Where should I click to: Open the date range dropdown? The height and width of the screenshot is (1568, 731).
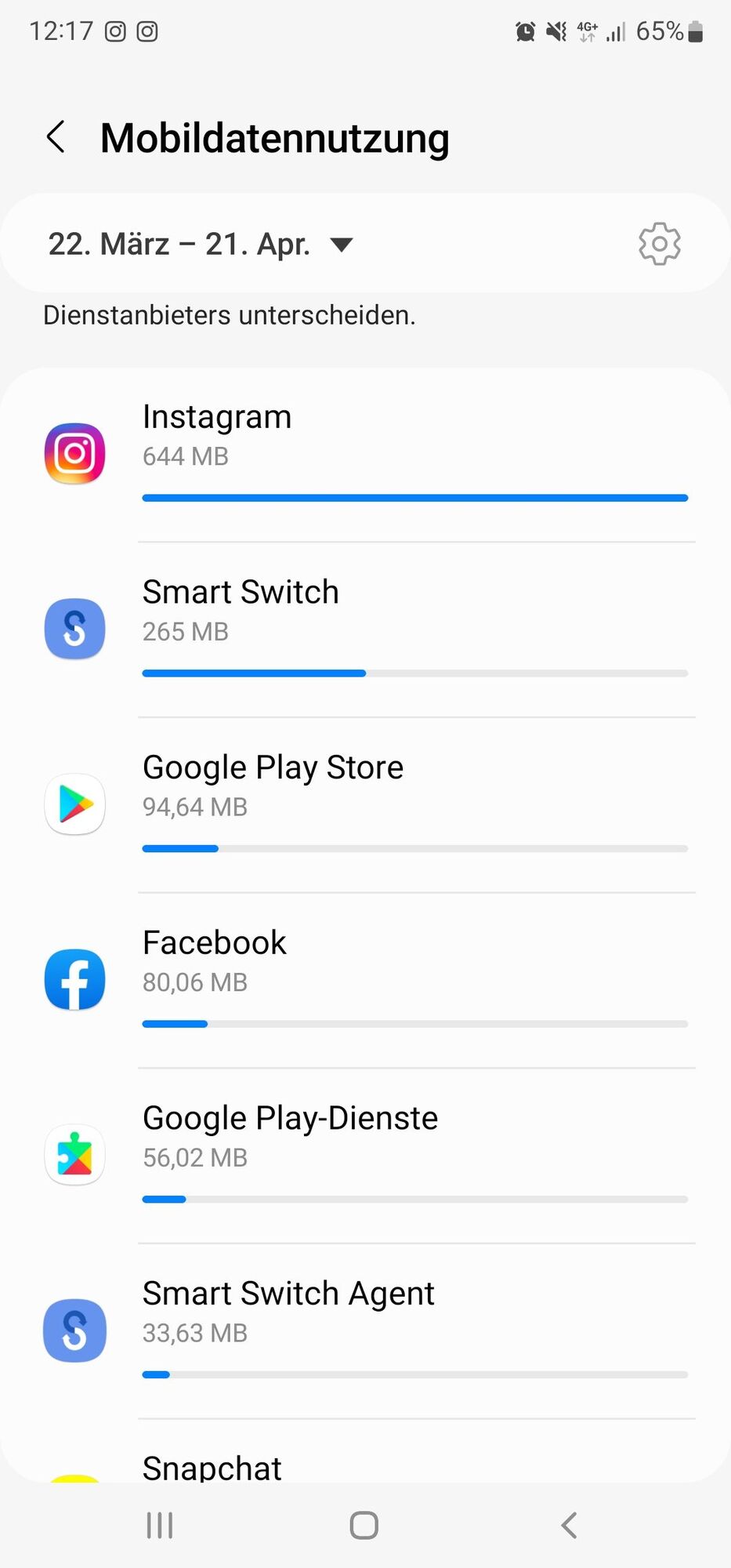click(201, 245)
